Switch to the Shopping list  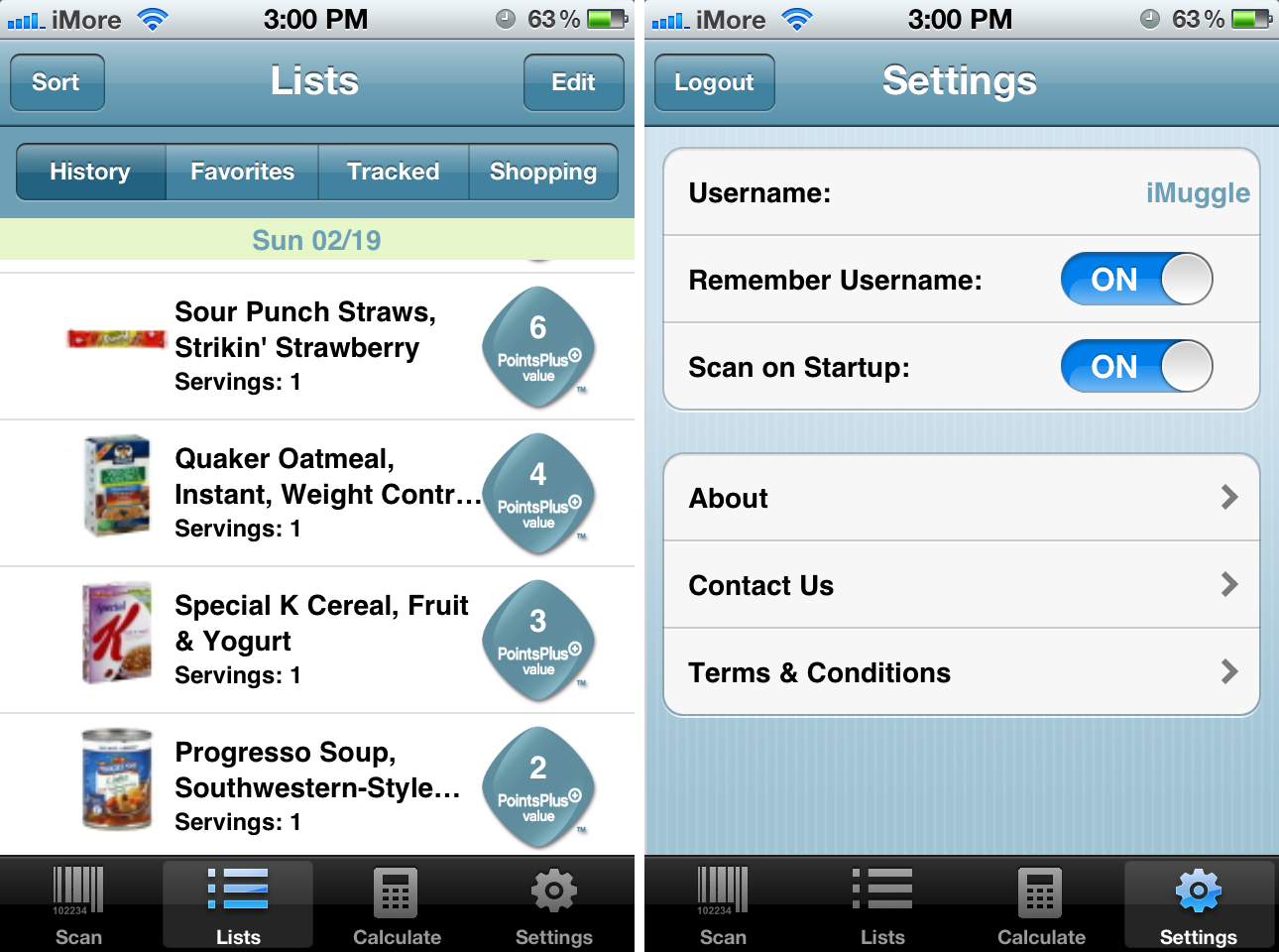543,172
